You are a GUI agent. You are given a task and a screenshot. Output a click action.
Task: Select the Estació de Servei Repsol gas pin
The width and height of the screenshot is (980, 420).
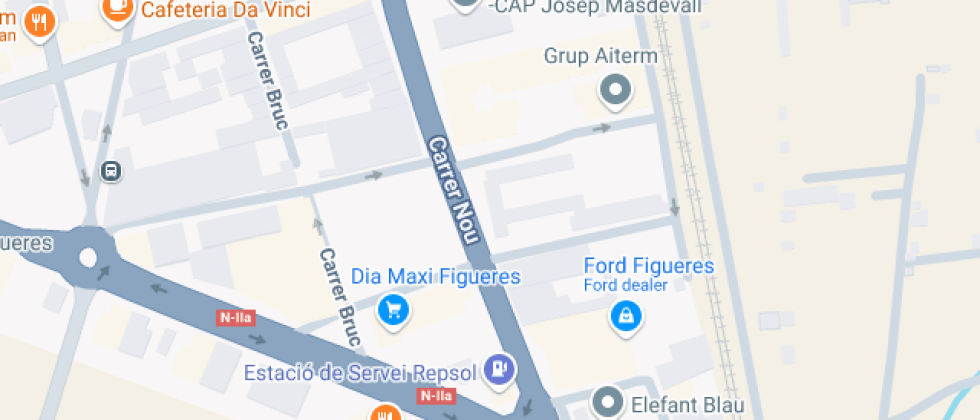click(x=499, y=371)
